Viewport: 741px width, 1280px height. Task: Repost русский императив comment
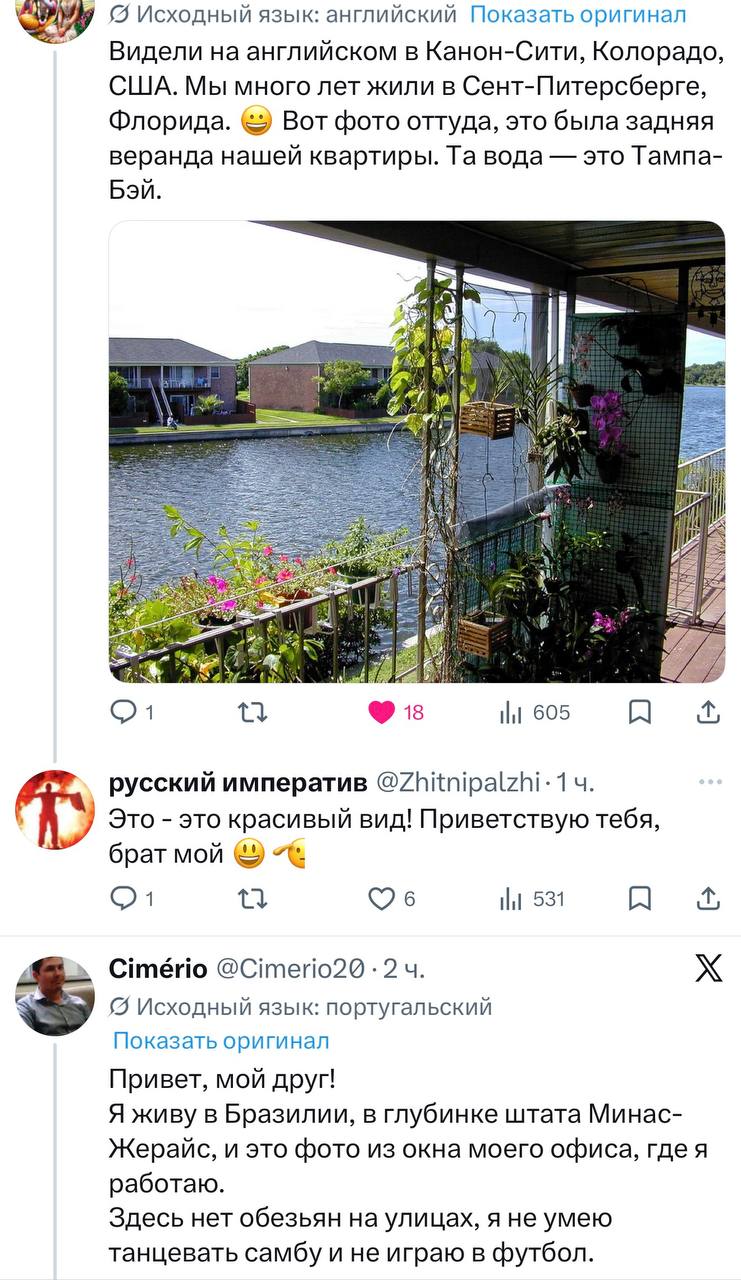[x=253, y=899]
